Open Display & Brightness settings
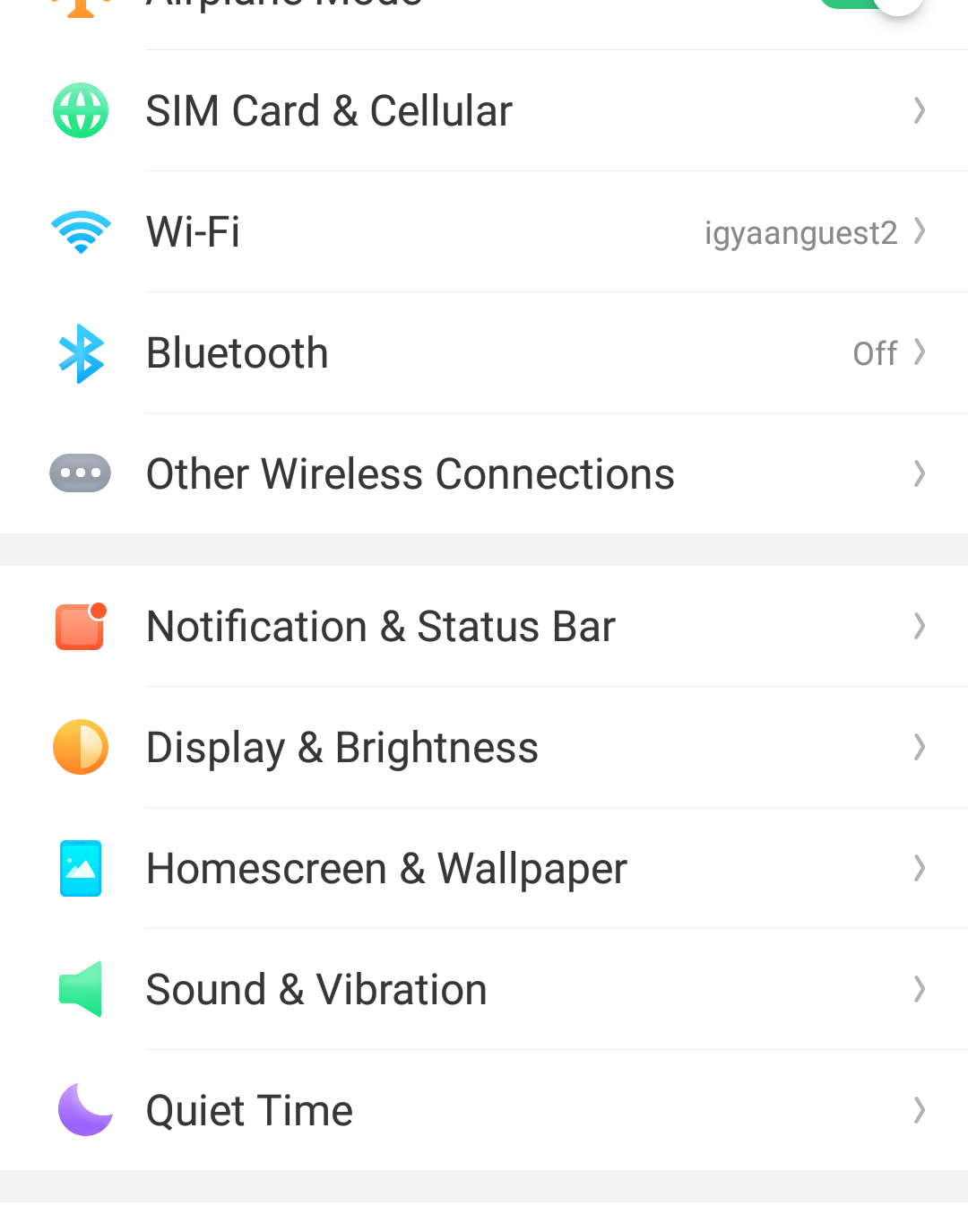 484,748
